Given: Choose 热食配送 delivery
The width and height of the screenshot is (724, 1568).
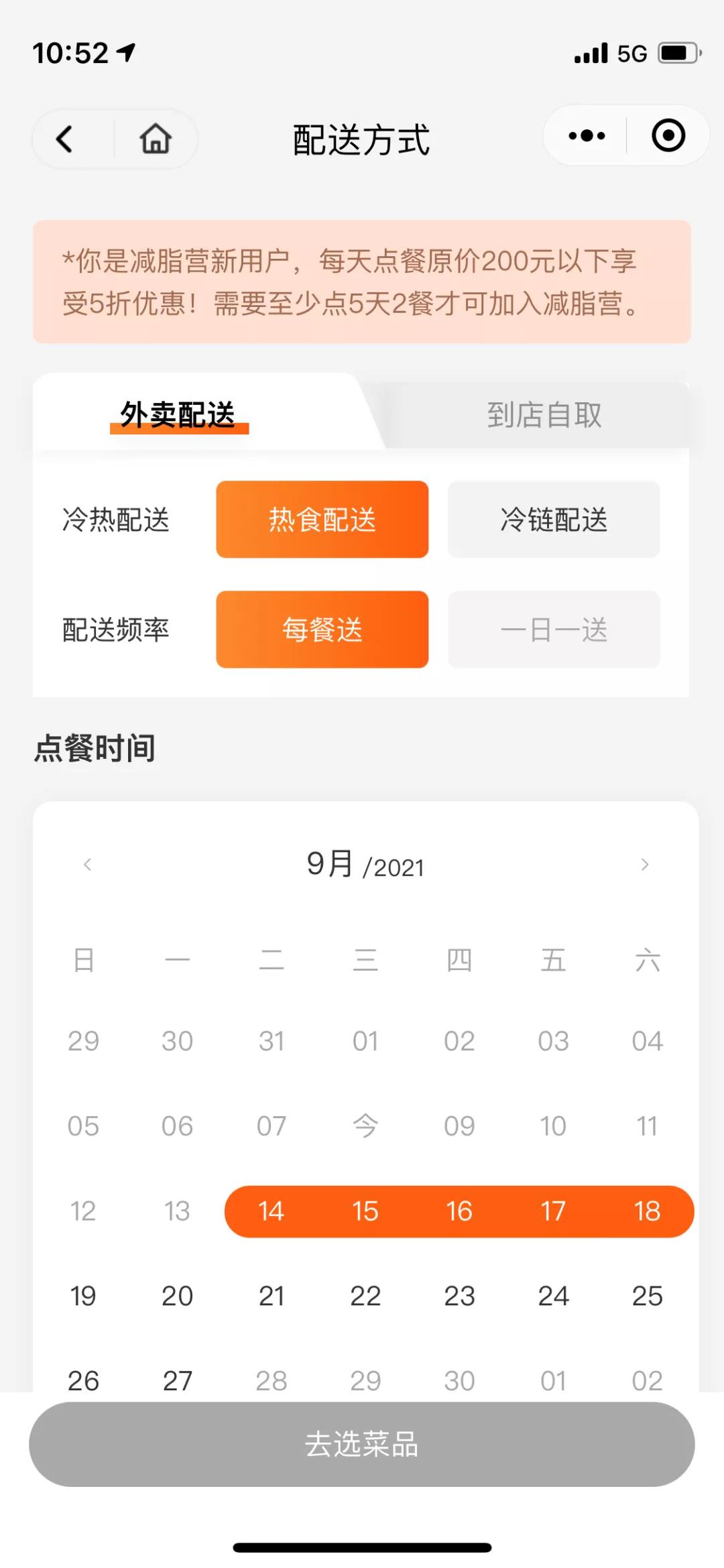Looking at the screenshot, I should (322, 520).
